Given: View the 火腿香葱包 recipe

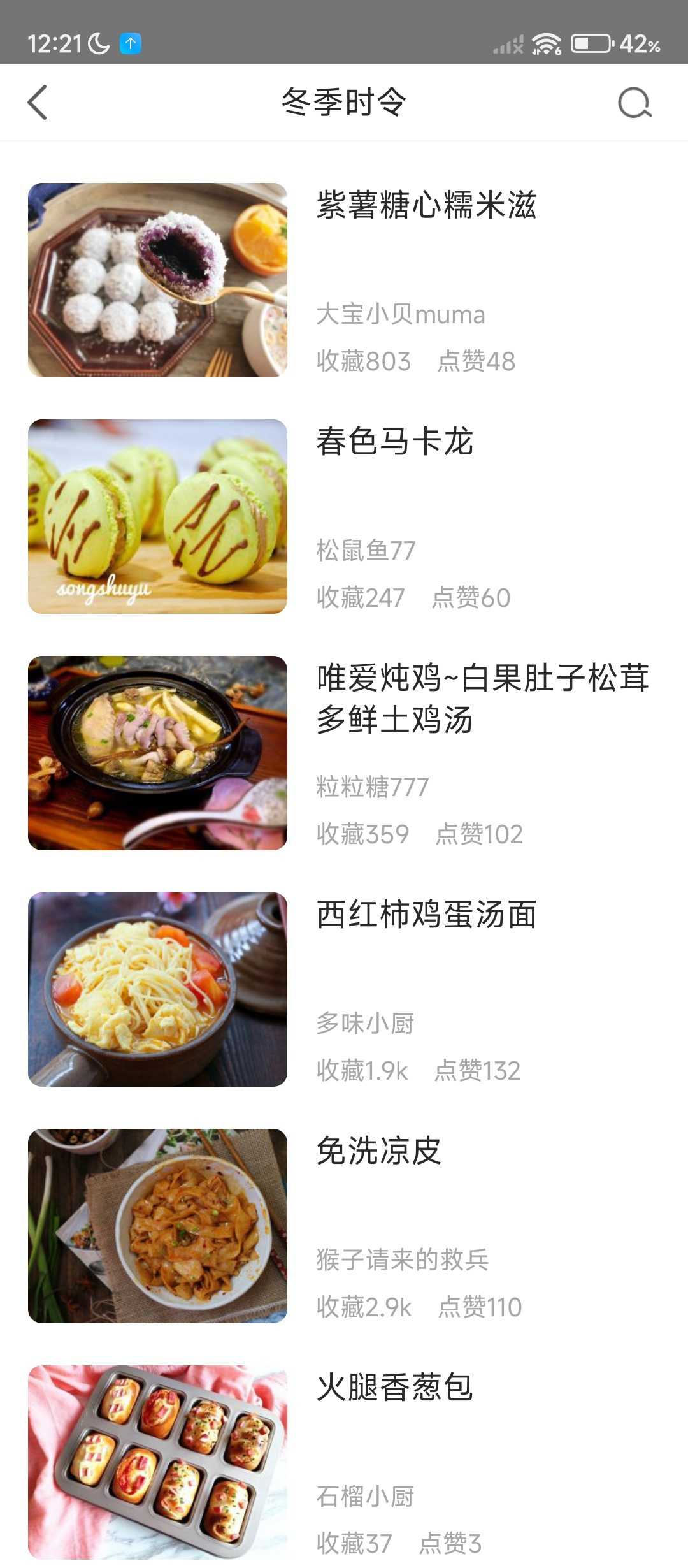Looking at the screenshot, I should pyautogui.click(x=394, y=1388).
